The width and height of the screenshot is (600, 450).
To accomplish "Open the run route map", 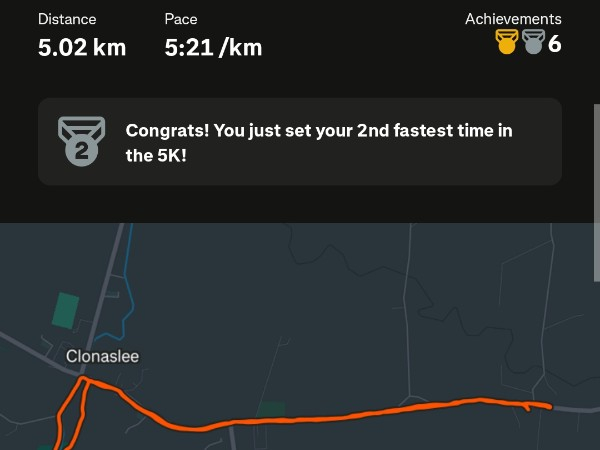I will coord(300,340).
